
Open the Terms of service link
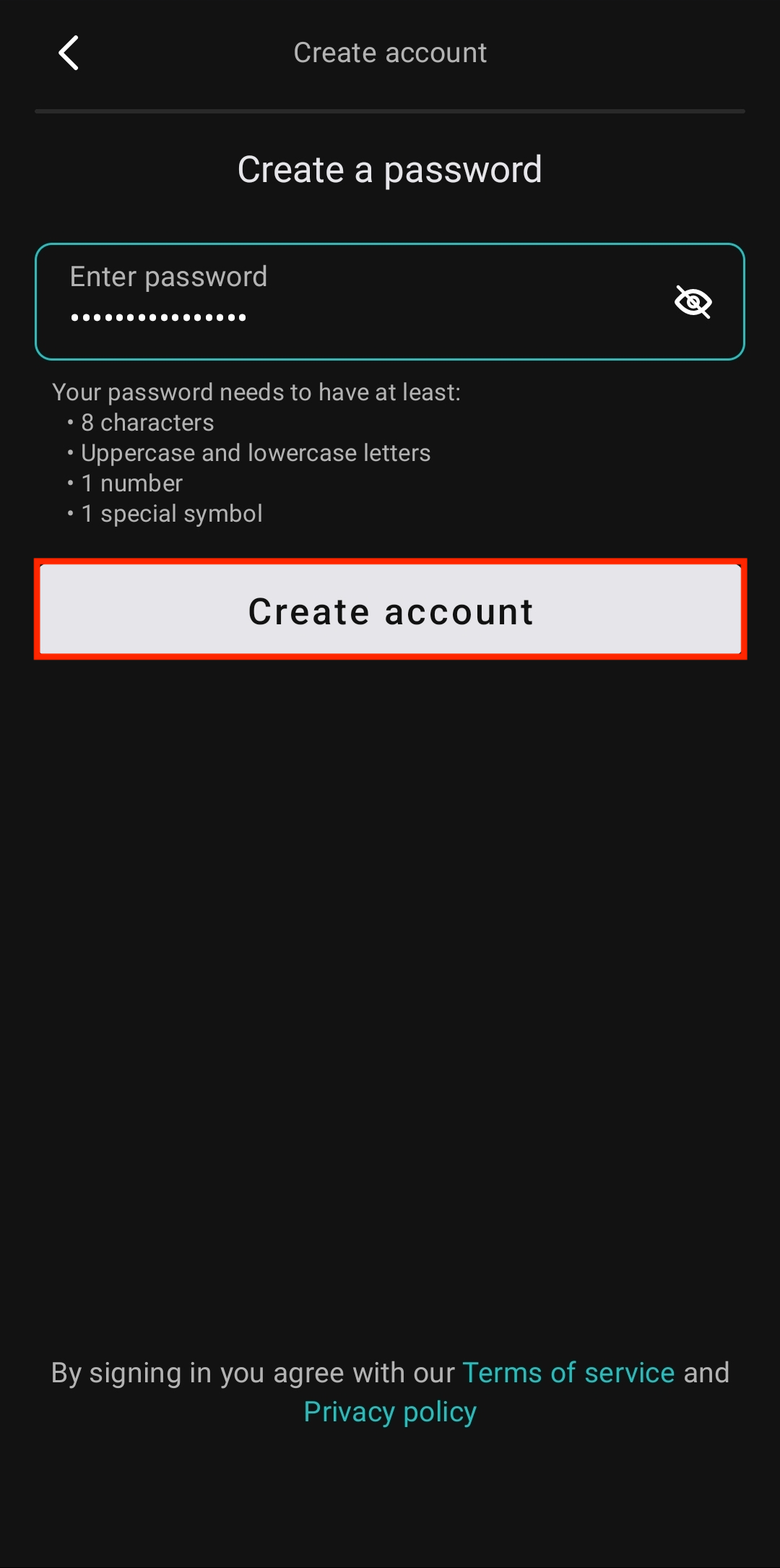tap(568, 1372)
